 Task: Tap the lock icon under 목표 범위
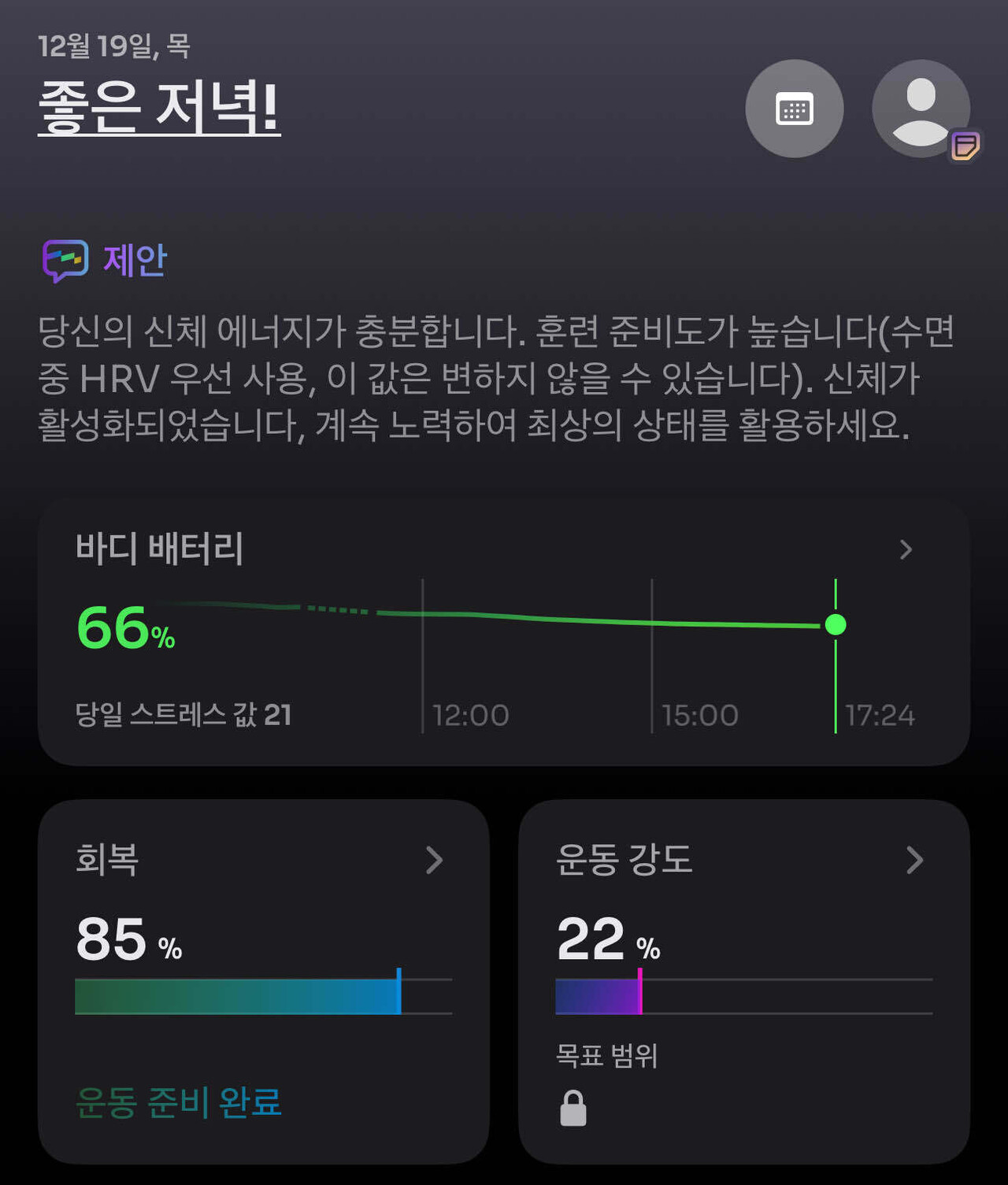[572, 1110]
